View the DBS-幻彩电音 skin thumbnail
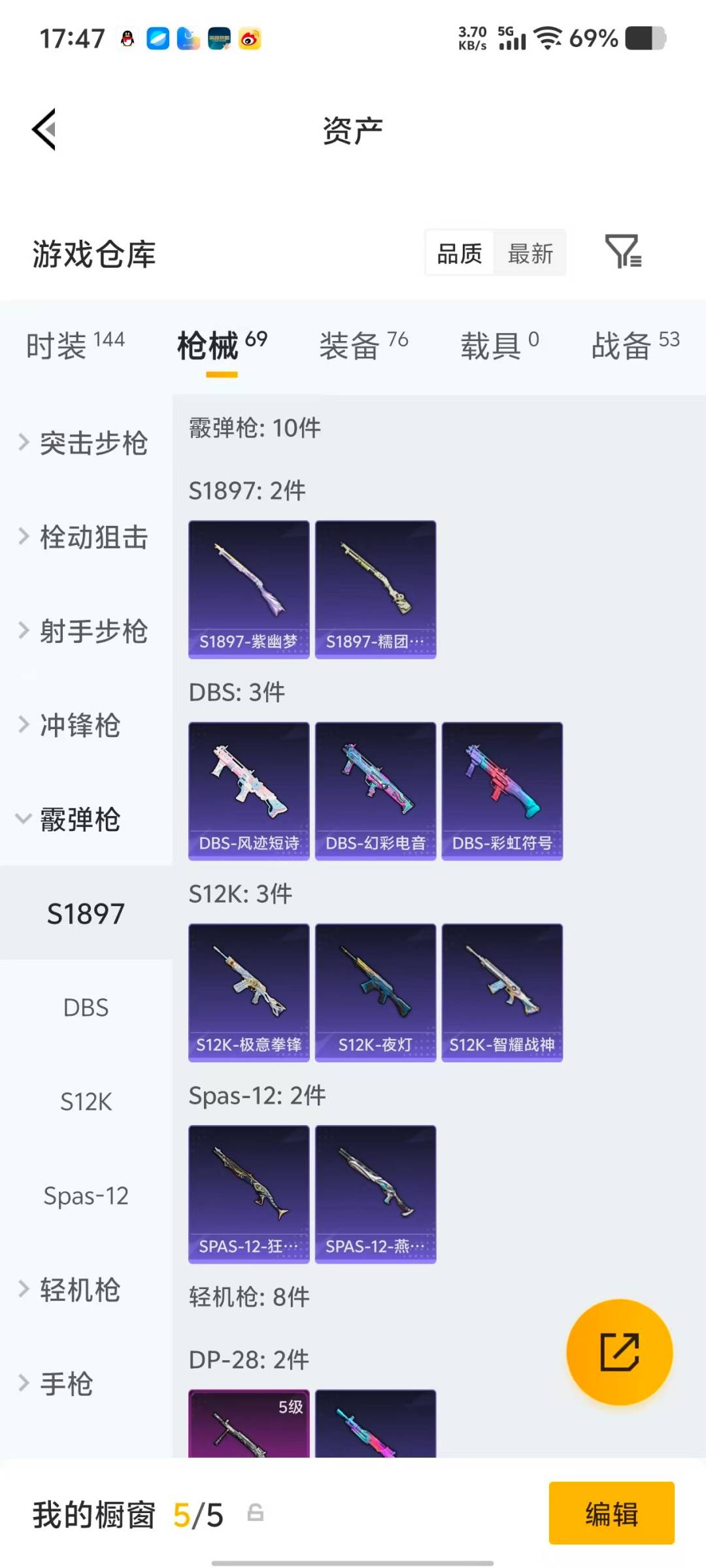Viewport: 706px width, 1568px height. (x=375, y=787)
